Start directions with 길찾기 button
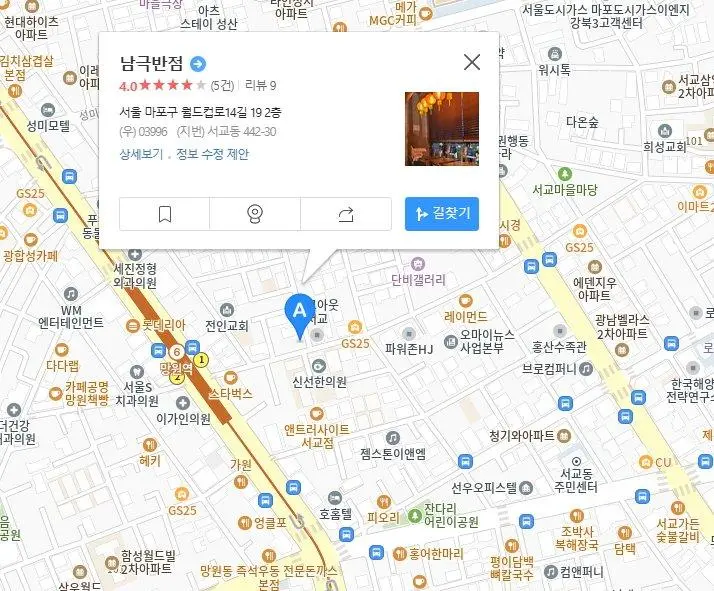The height and width of the screenshot is (591, 714). click(442, 213)
